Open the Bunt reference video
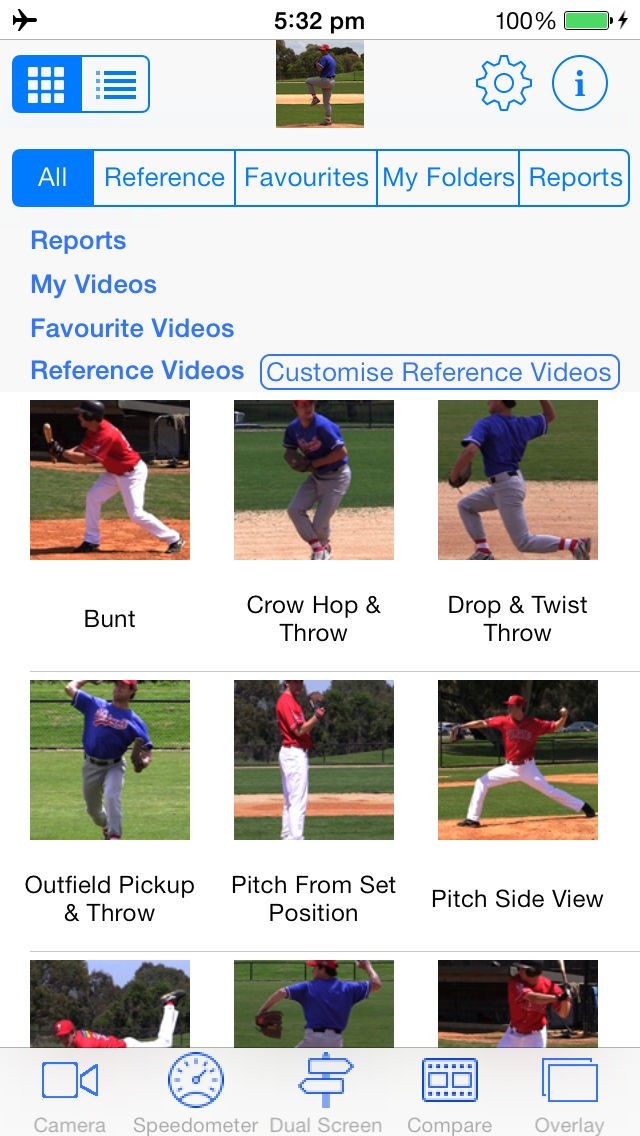 point(110,480)
